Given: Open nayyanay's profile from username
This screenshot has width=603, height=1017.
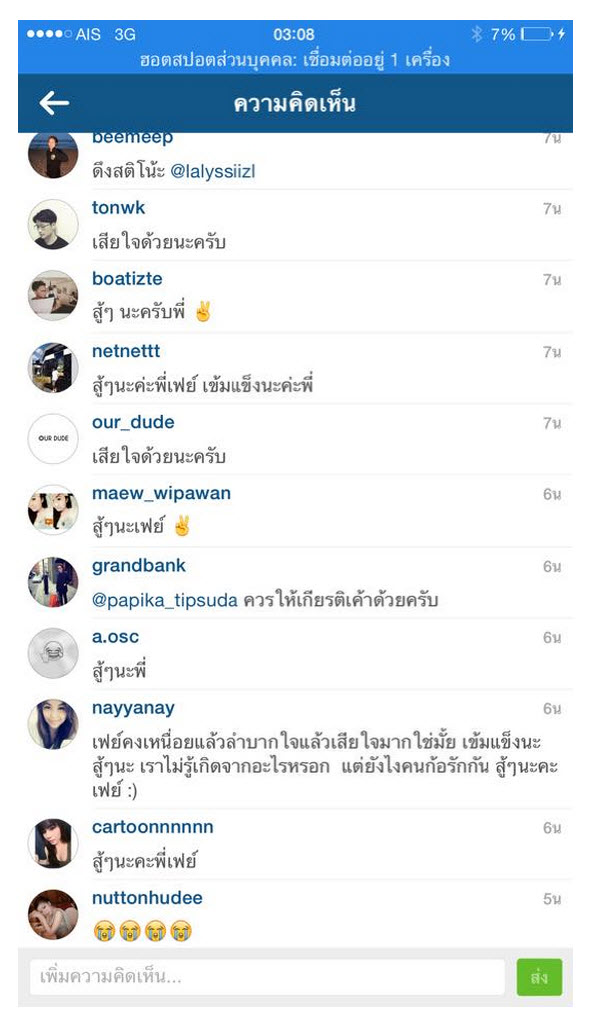Looking at the screenshot, I should click(x=133, y=708).
